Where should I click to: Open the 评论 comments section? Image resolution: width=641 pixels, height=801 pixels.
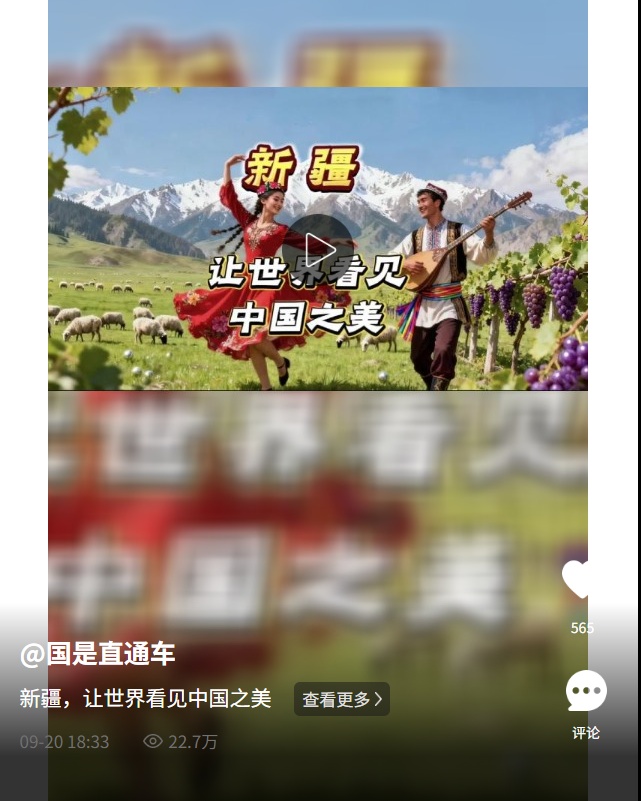point(586,693)
